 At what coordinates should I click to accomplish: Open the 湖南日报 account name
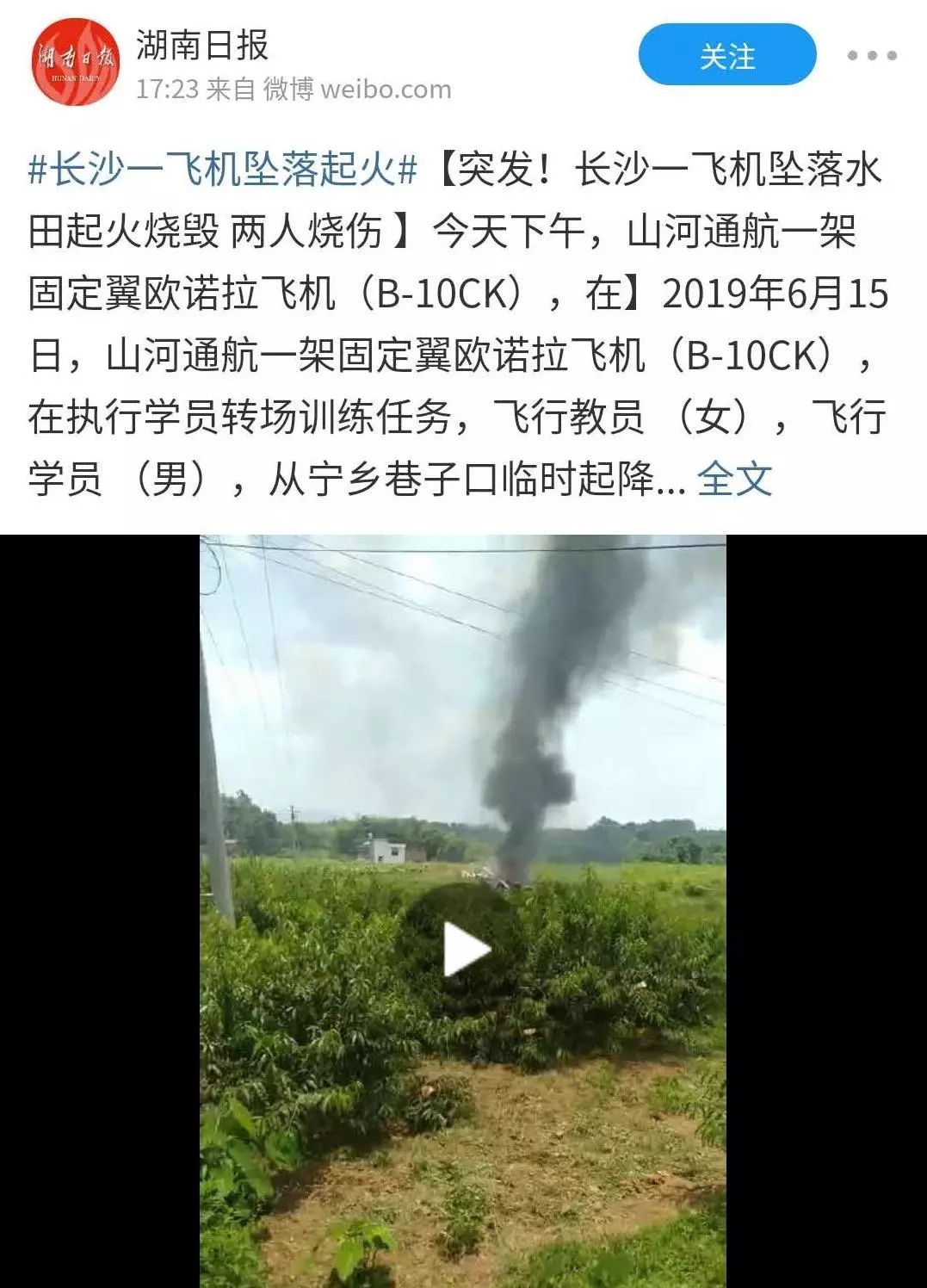(x=202, y=45)
